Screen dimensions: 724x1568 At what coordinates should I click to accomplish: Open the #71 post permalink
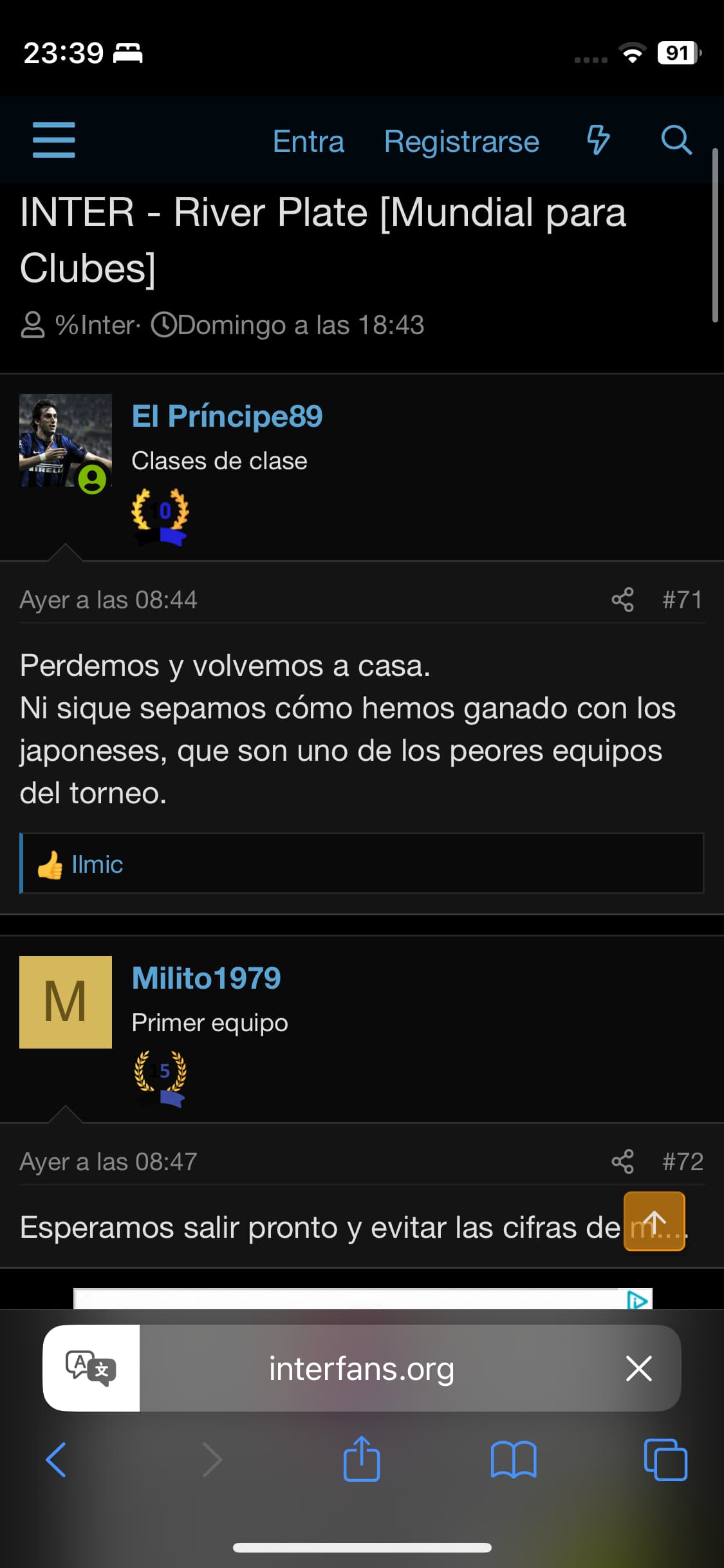pos(682,600)
